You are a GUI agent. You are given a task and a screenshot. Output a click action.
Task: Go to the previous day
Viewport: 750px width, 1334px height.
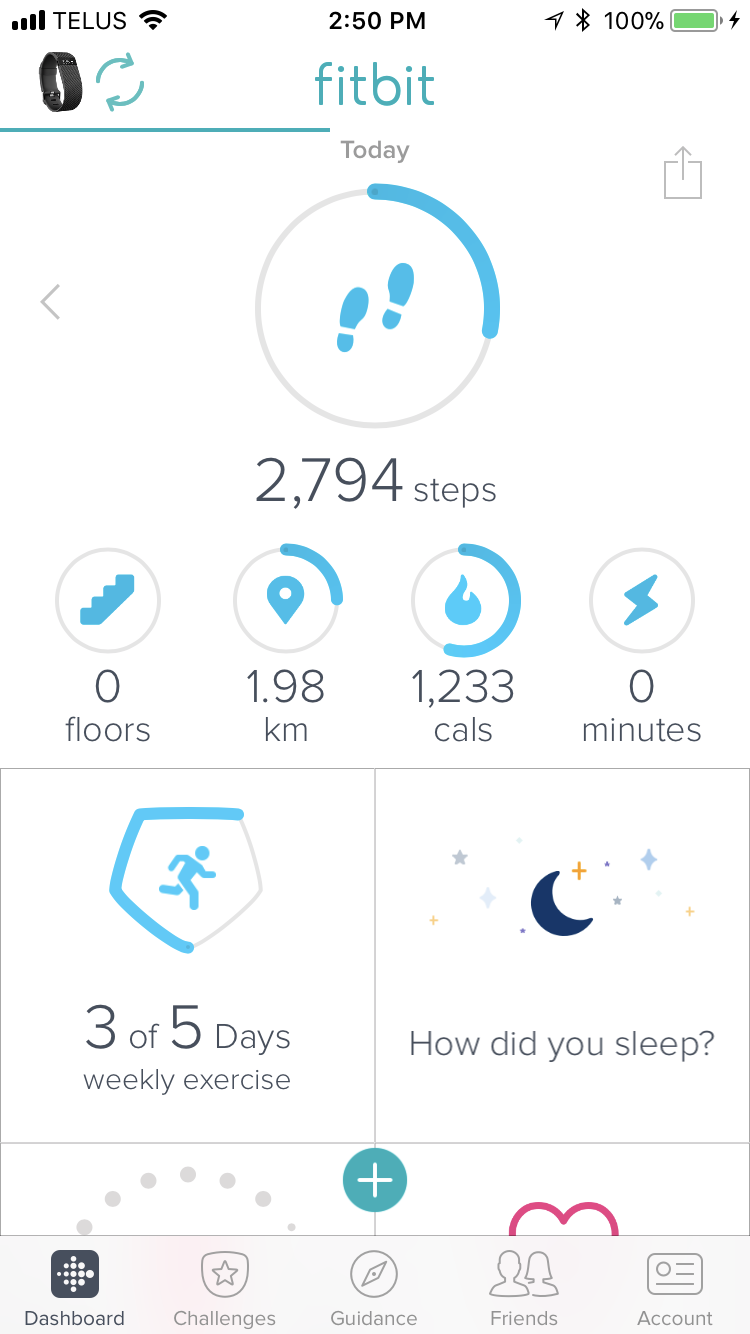[51, 301]
